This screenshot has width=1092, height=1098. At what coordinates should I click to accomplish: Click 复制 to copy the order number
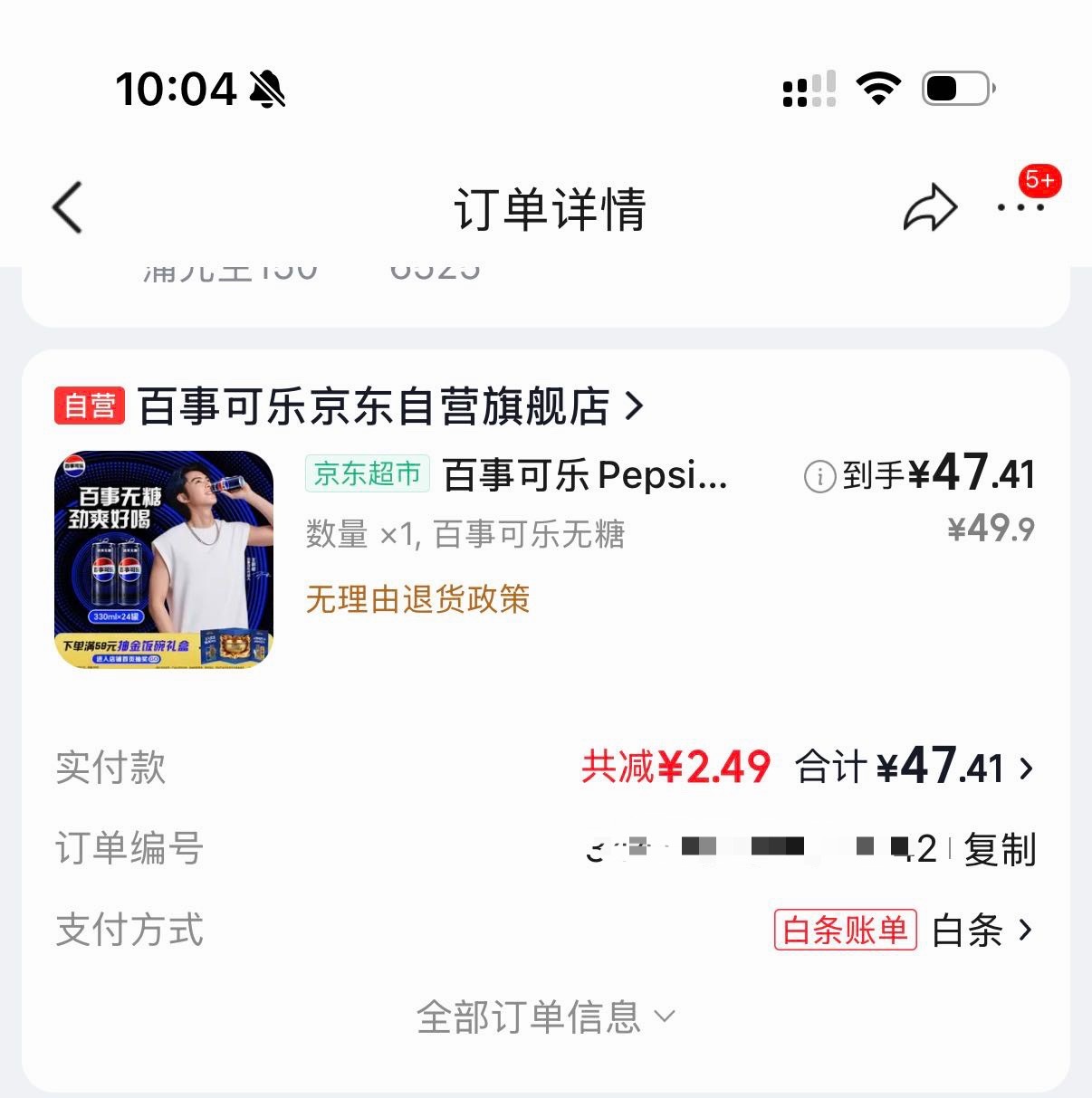(1000, 849)
